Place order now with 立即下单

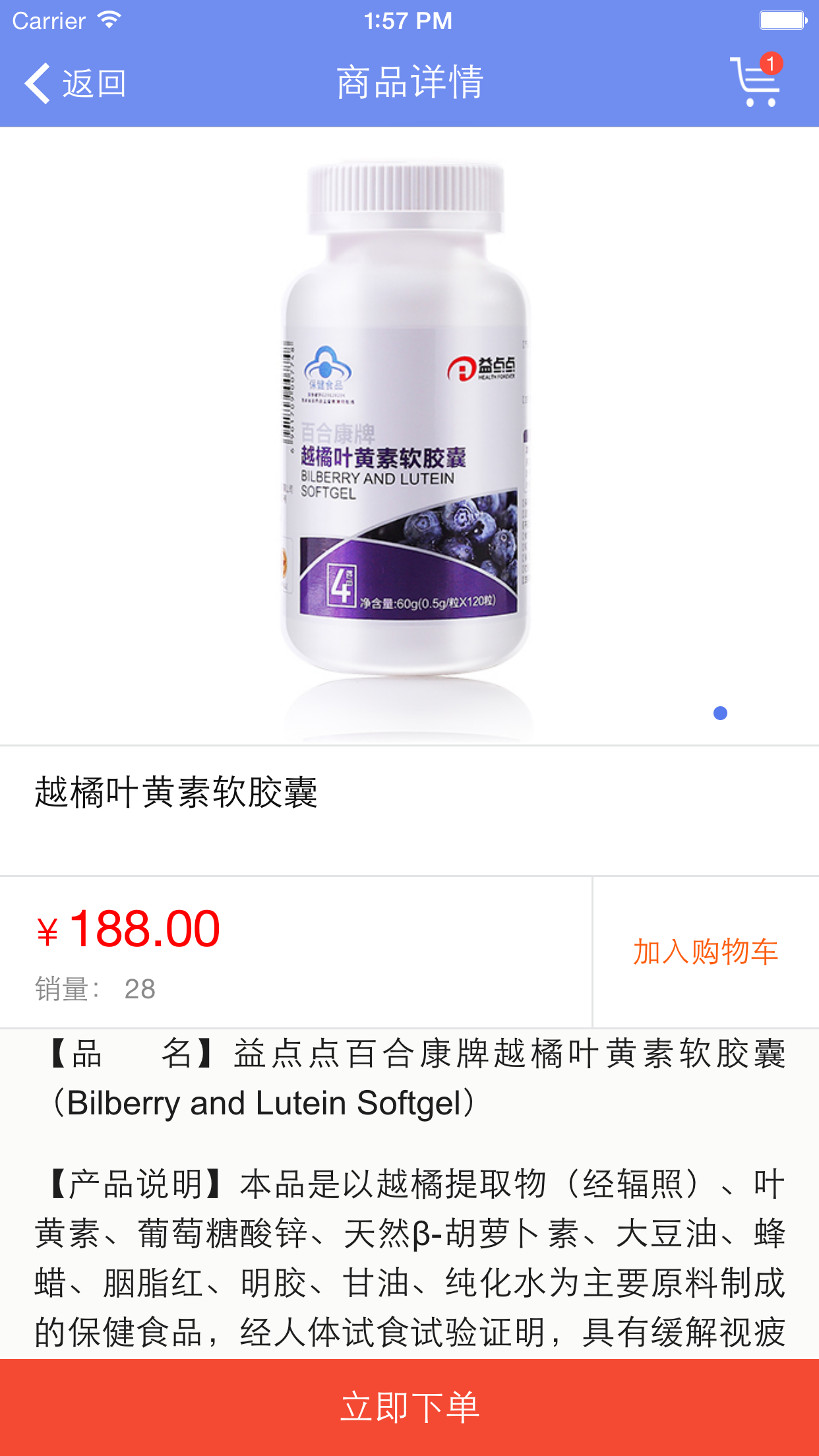click(x=409, y=1407)
